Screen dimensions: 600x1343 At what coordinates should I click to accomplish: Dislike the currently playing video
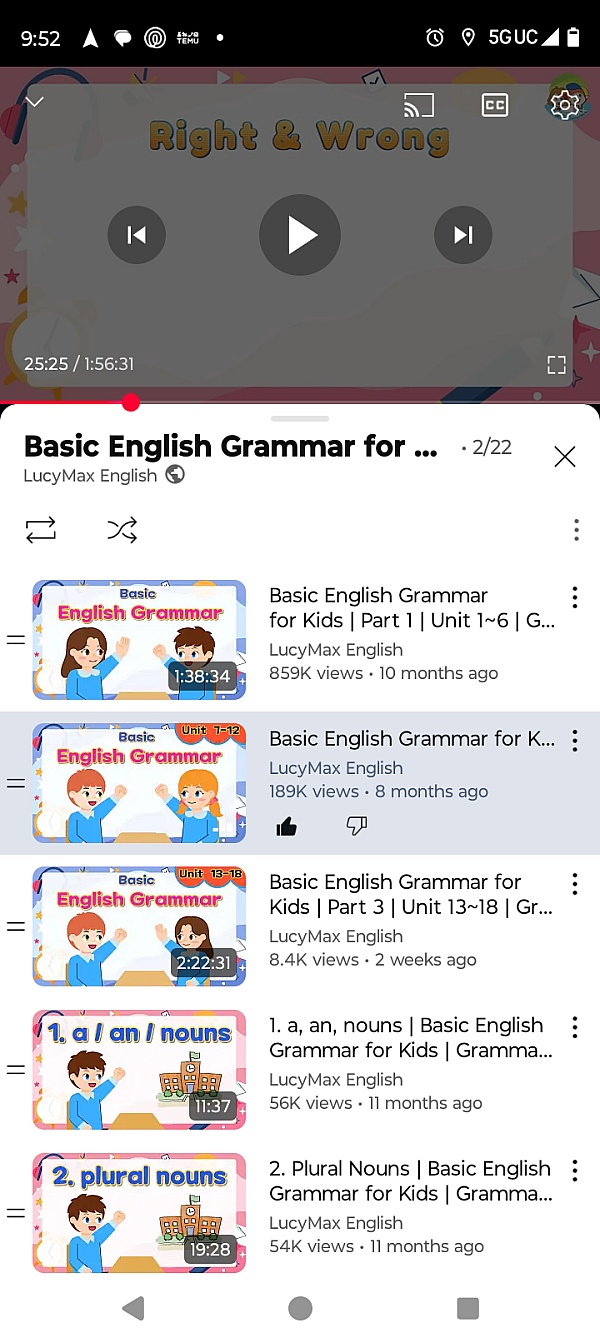click(356, 826)
